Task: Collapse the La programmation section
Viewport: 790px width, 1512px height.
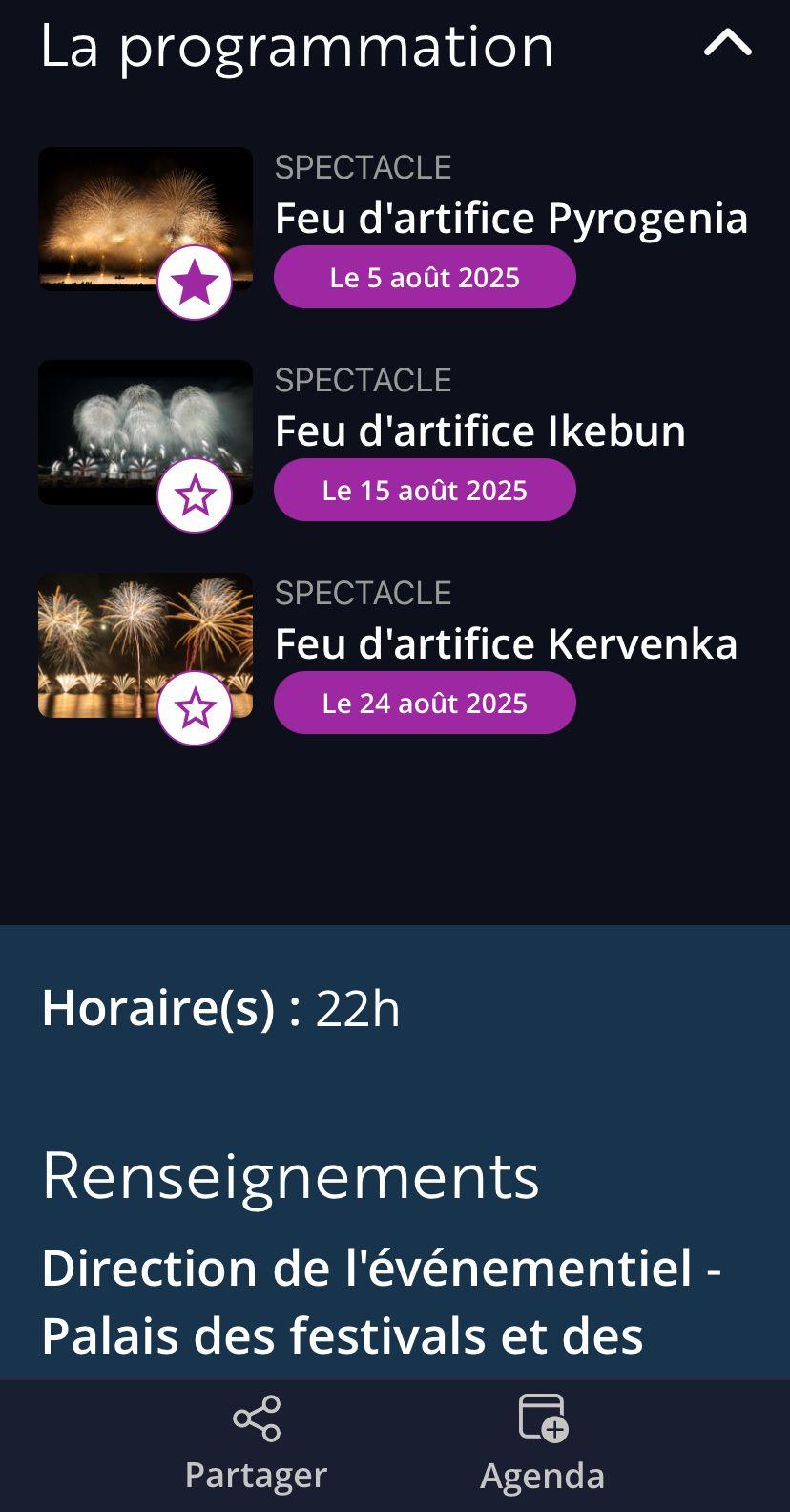Action: (x=728, y=43)
